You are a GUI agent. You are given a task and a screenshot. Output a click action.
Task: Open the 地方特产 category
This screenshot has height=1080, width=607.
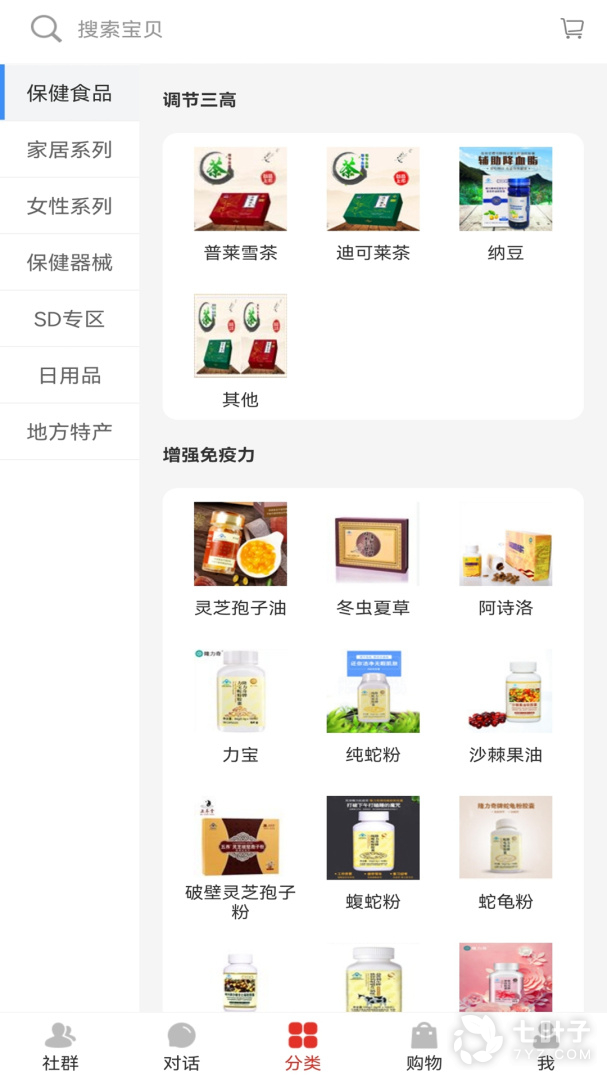[69, 432]
